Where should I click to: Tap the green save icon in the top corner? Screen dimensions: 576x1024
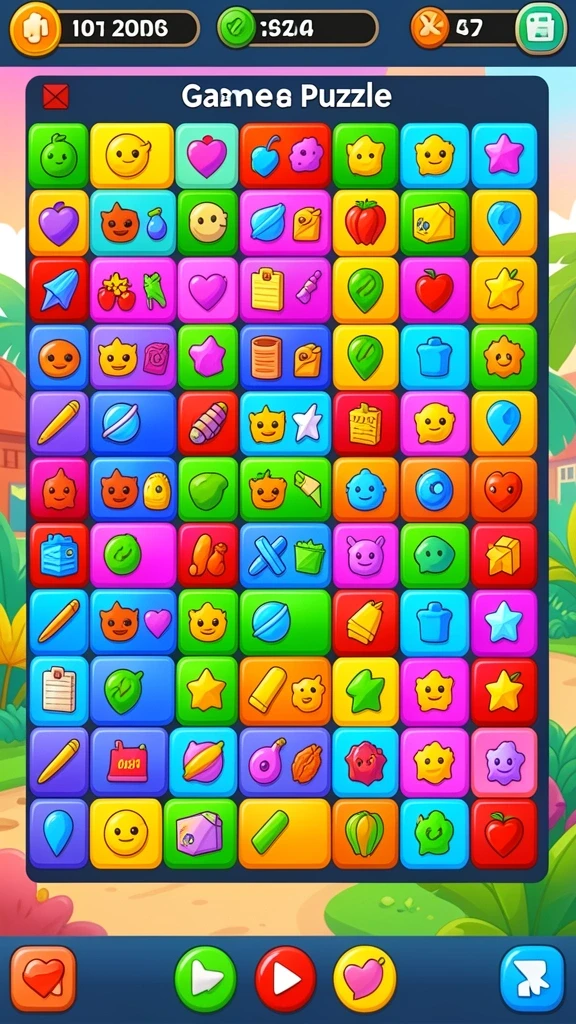[540, 28]
